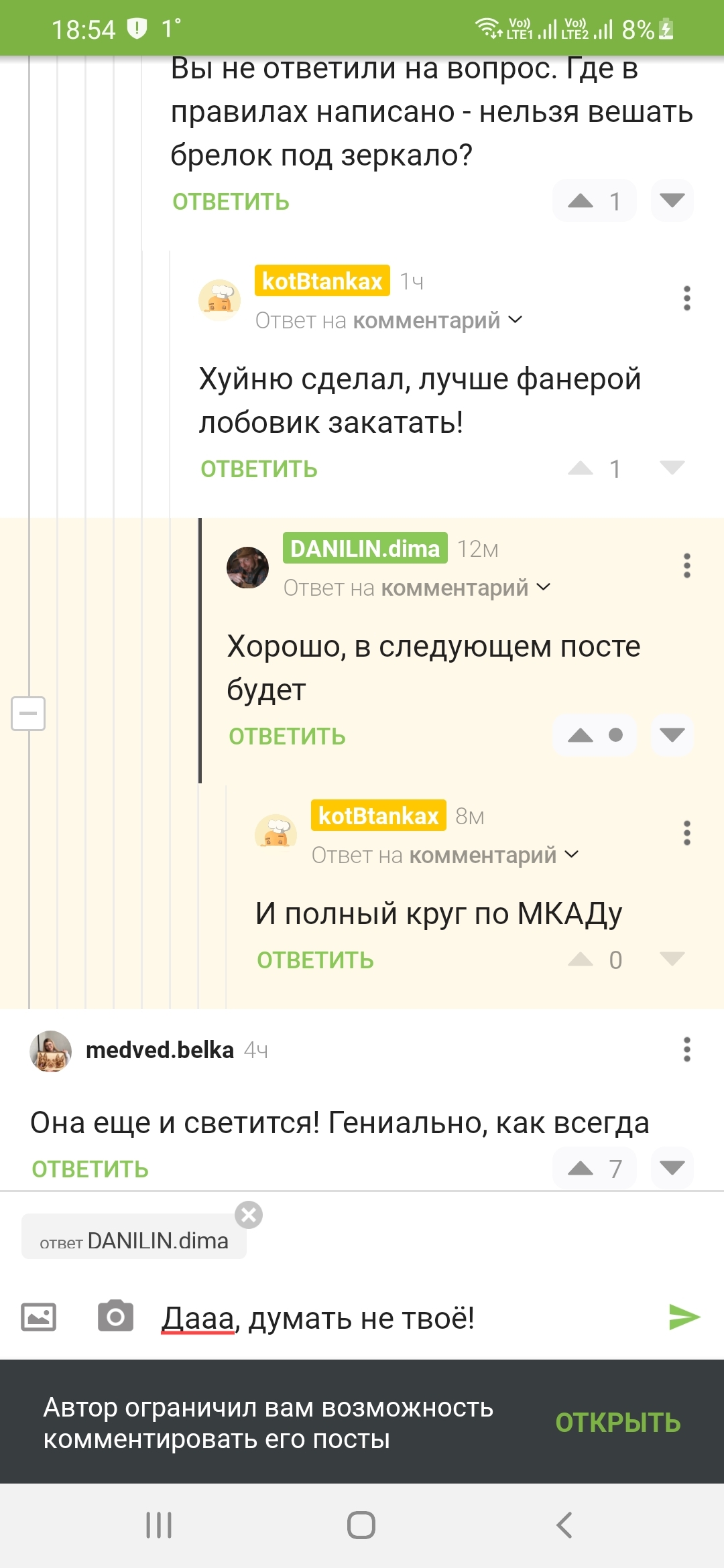724x1568 pixels.
Task: Reply to "И полный круг по МКАДу"
Action: tap(315, 960)
